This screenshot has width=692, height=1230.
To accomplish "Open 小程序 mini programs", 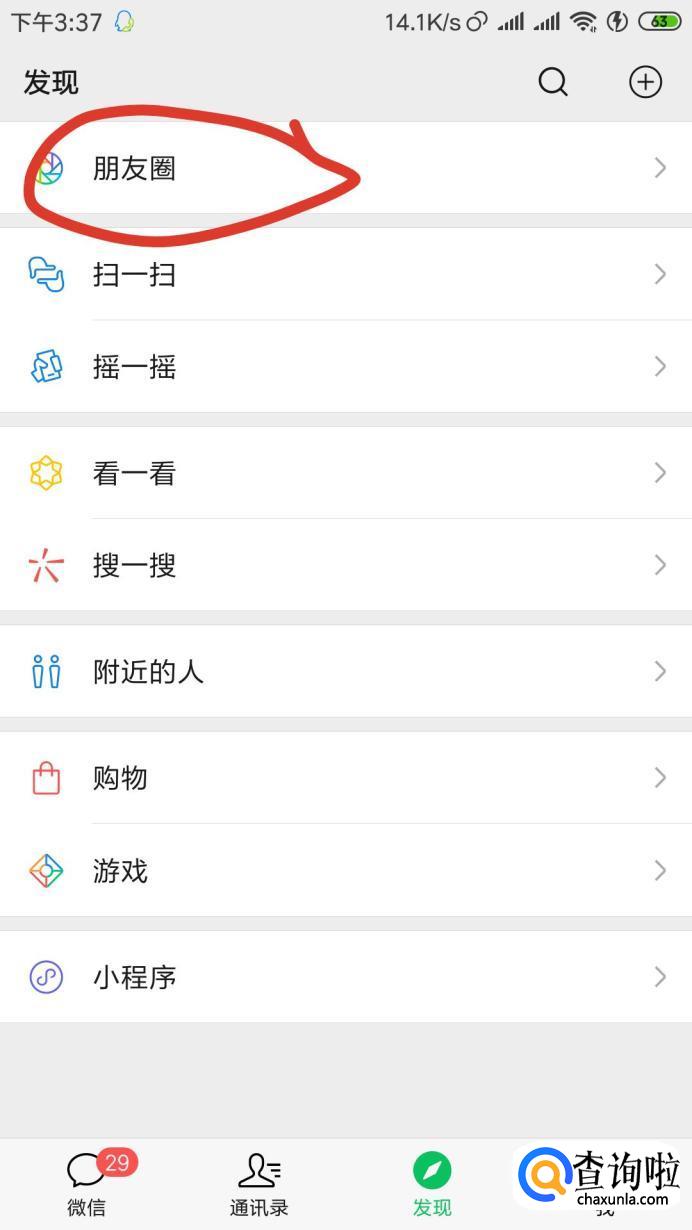I will pyautogui.click(x=346, y=976).
